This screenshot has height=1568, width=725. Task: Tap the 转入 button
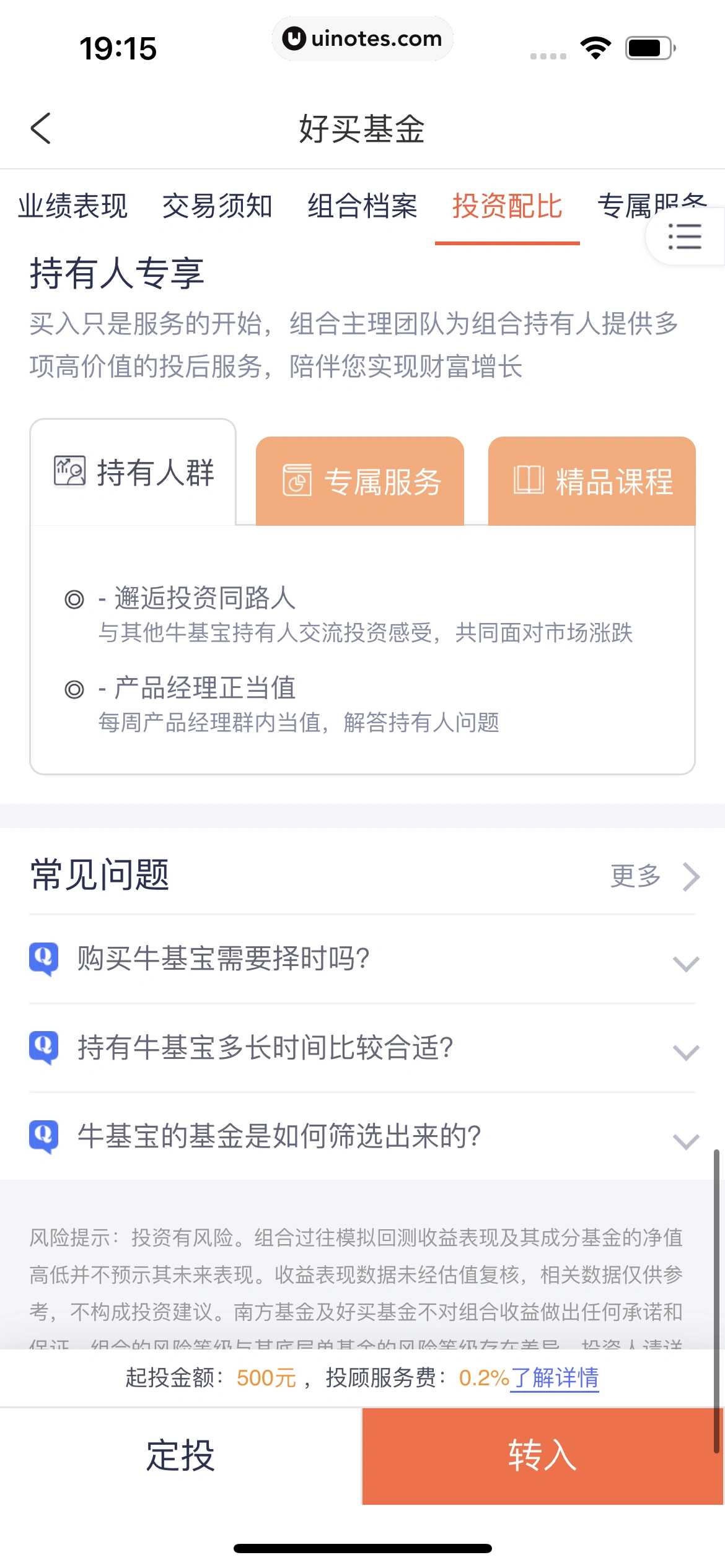(x=543, y=1455)
